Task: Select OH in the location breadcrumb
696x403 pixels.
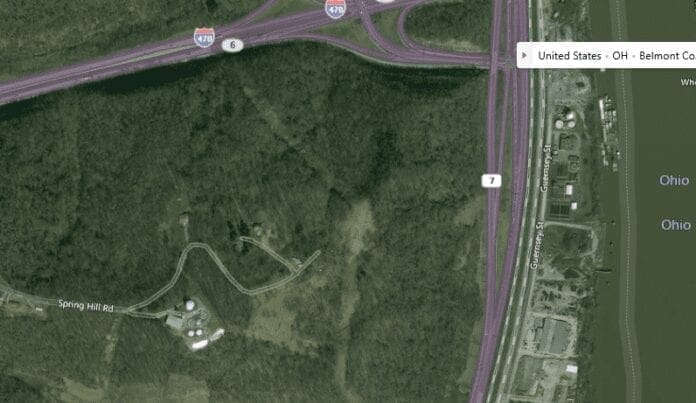Action: tap(618, 56)
